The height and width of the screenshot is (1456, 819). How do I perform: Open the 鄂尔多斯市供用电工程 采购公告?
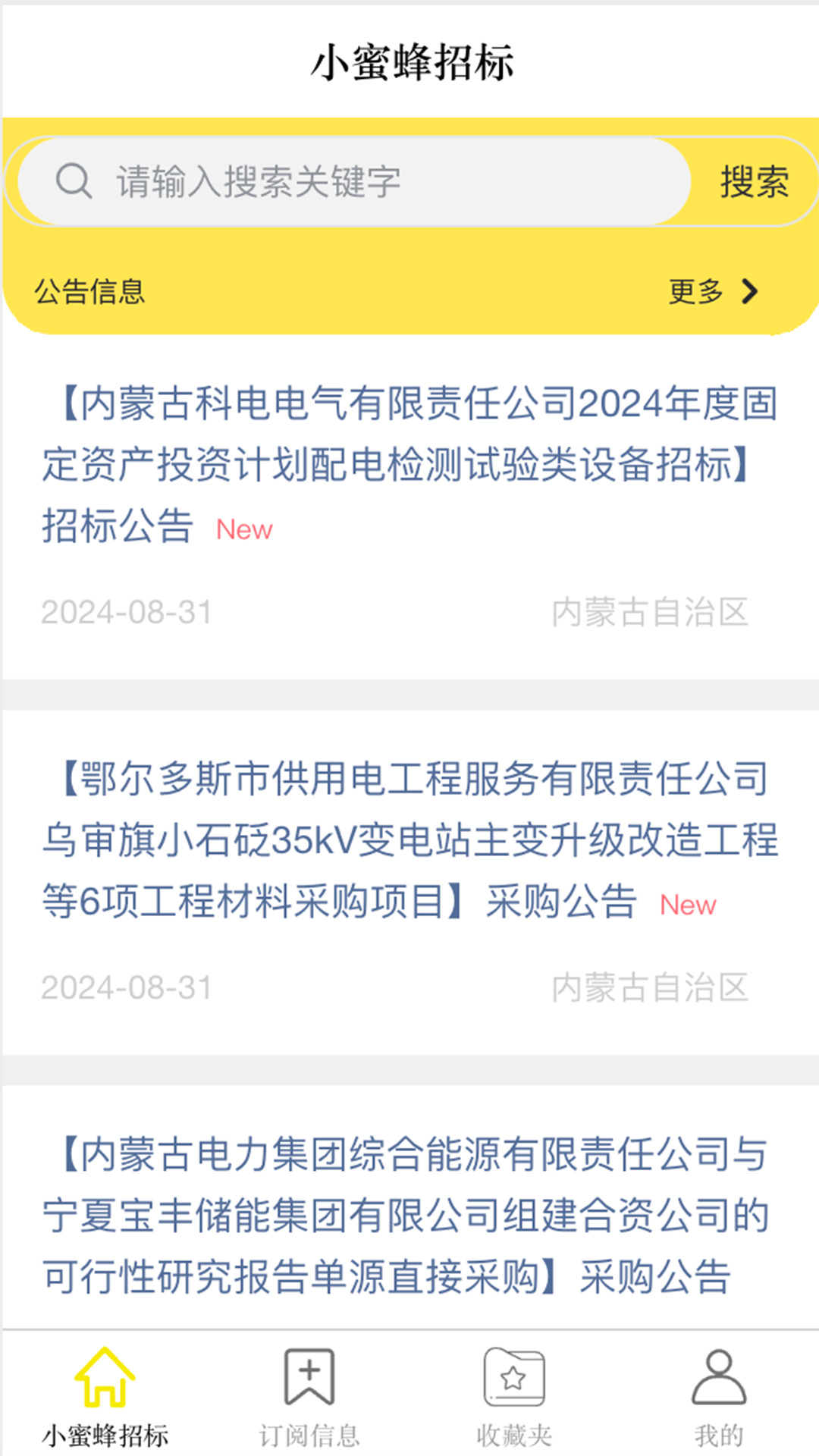click(x=409, y=839)
